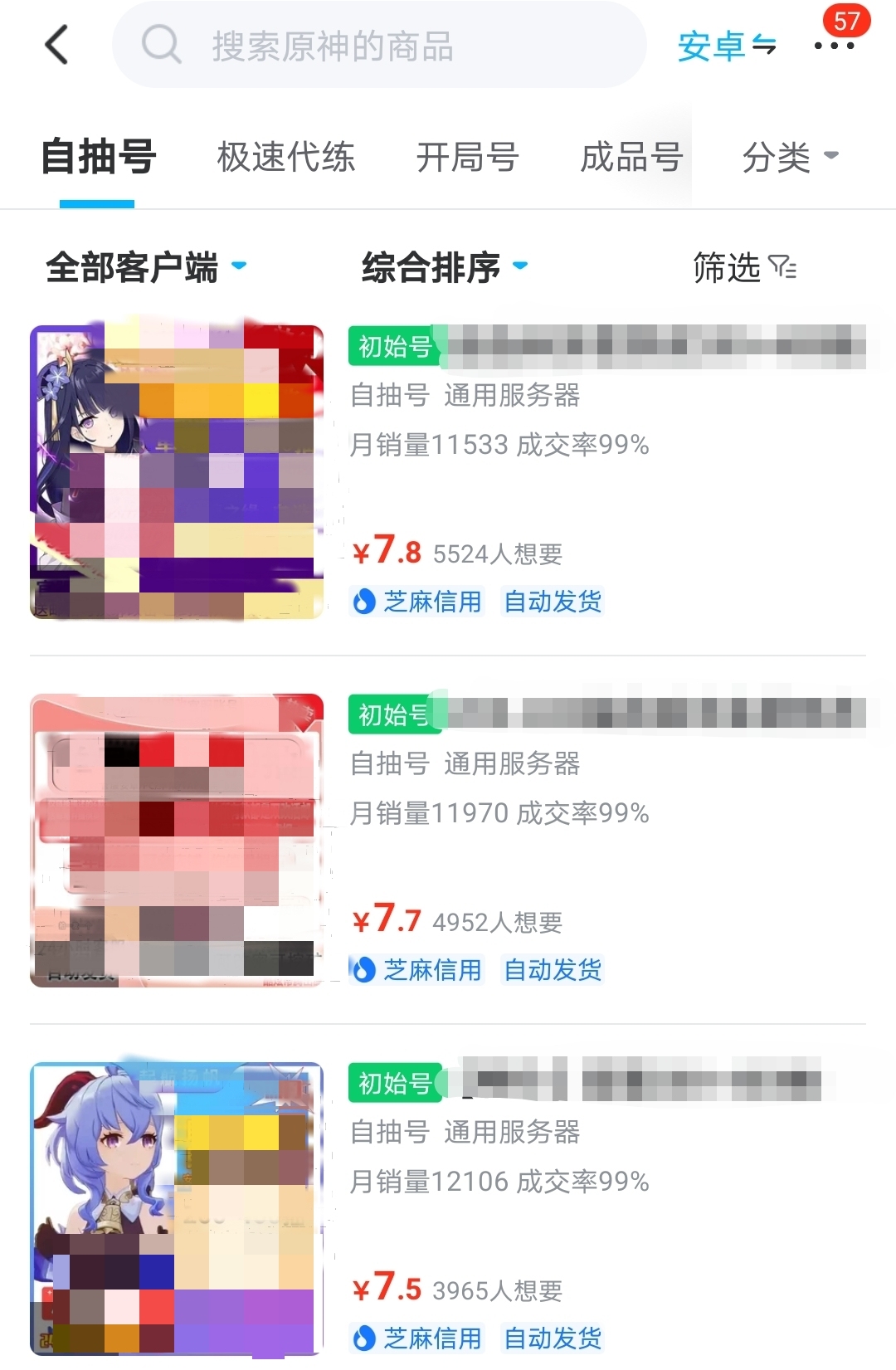Open the three-dot overflow menu

tap(834, 46)
